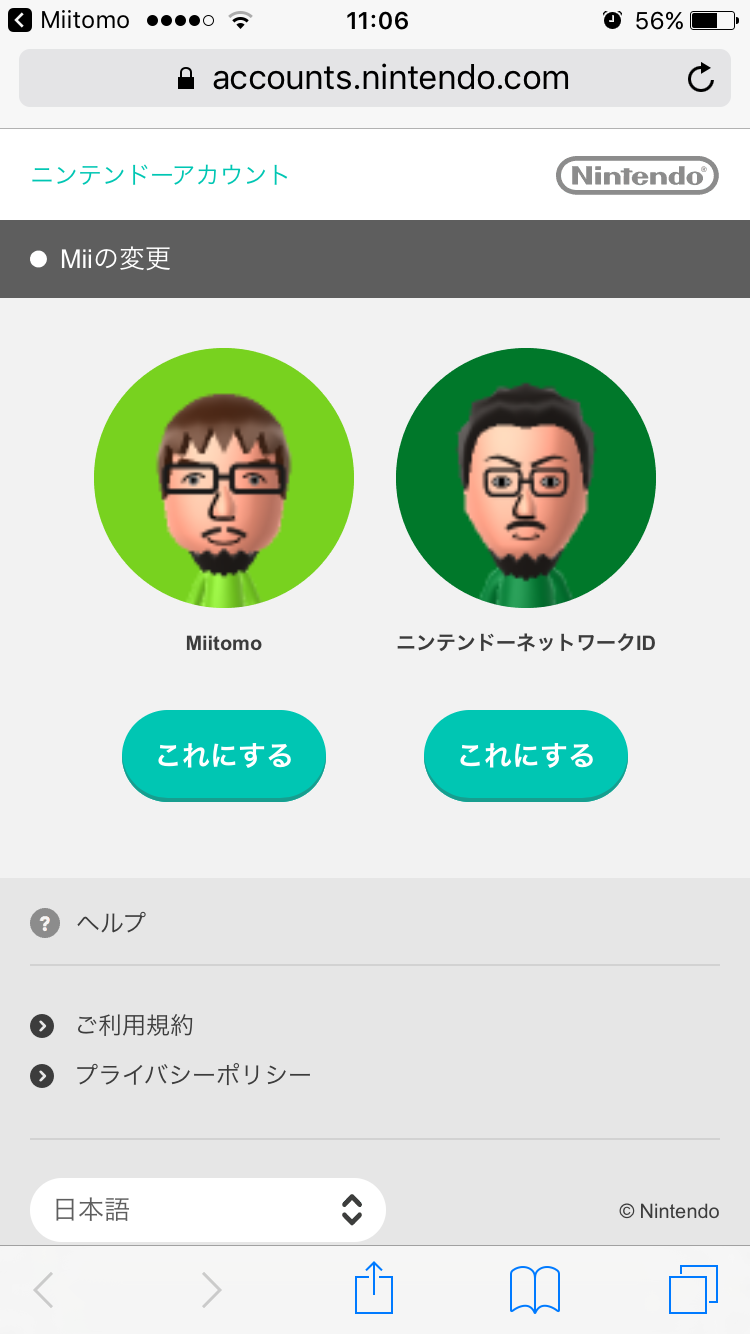Tap the Nintendo logo
750x1334 pixels.
[637, 174]
